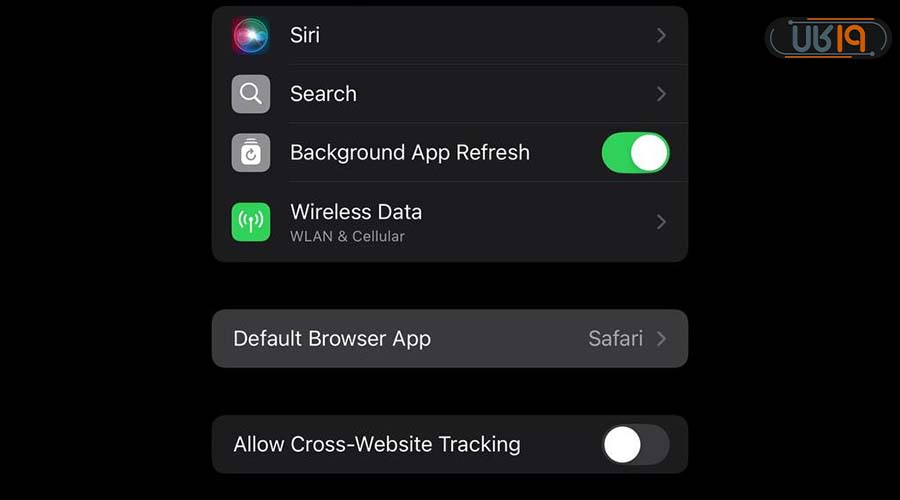Open Default Browser App setting
Screen dimensions: 900x500
click(450, 338)
